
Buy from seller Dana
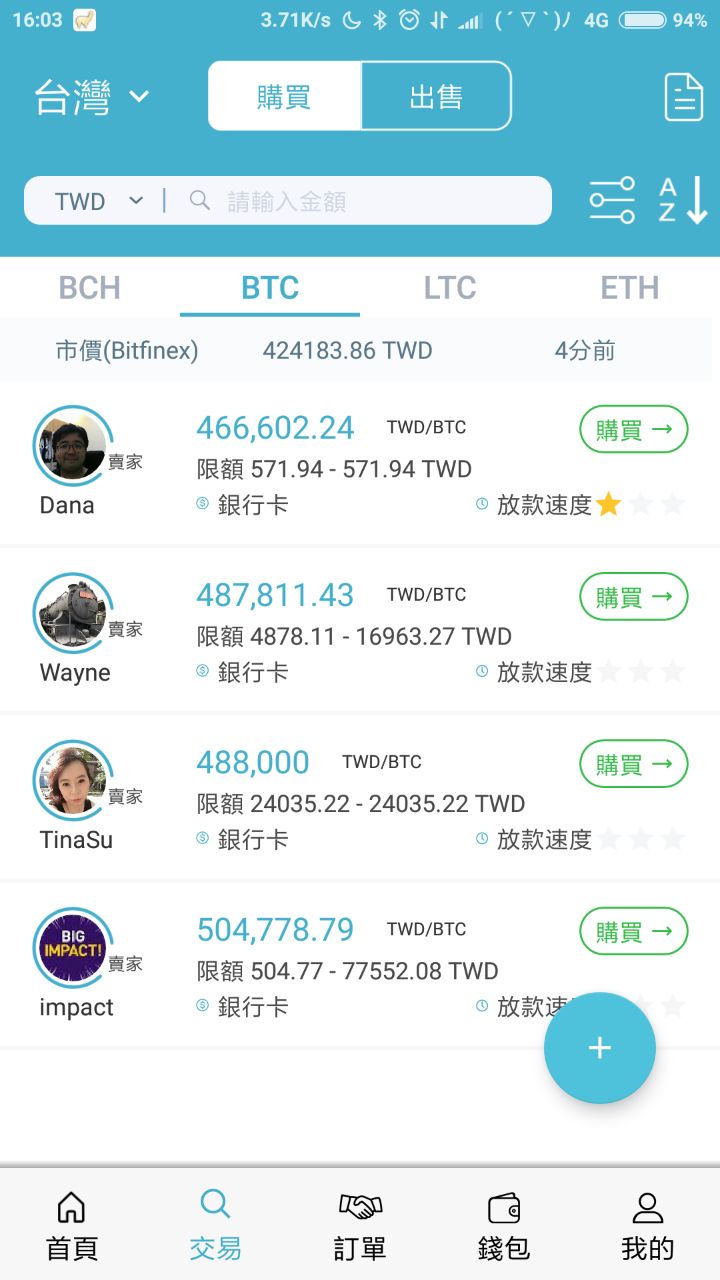coord(633,430)
